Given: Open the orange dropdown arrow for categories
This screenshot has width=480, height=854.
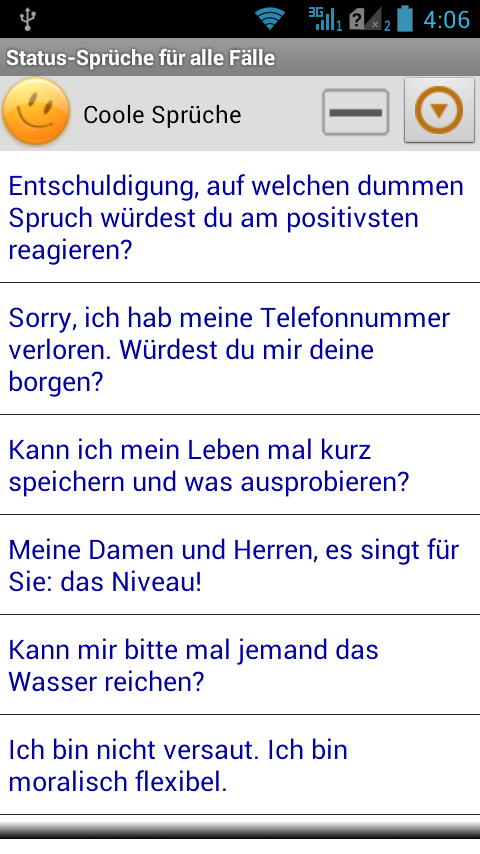Looking at the screenshot, I should 439,111.
